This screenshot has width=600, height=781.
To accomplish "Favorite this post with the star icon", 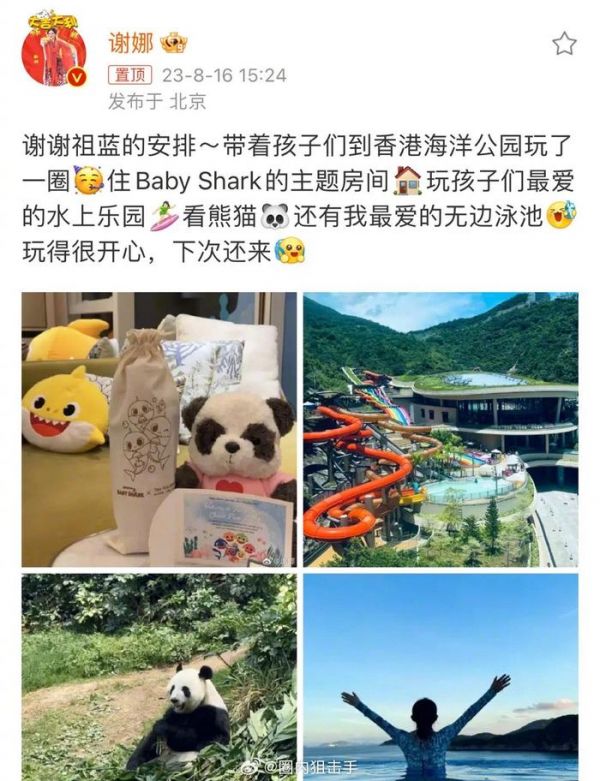I will pos(564,43).
